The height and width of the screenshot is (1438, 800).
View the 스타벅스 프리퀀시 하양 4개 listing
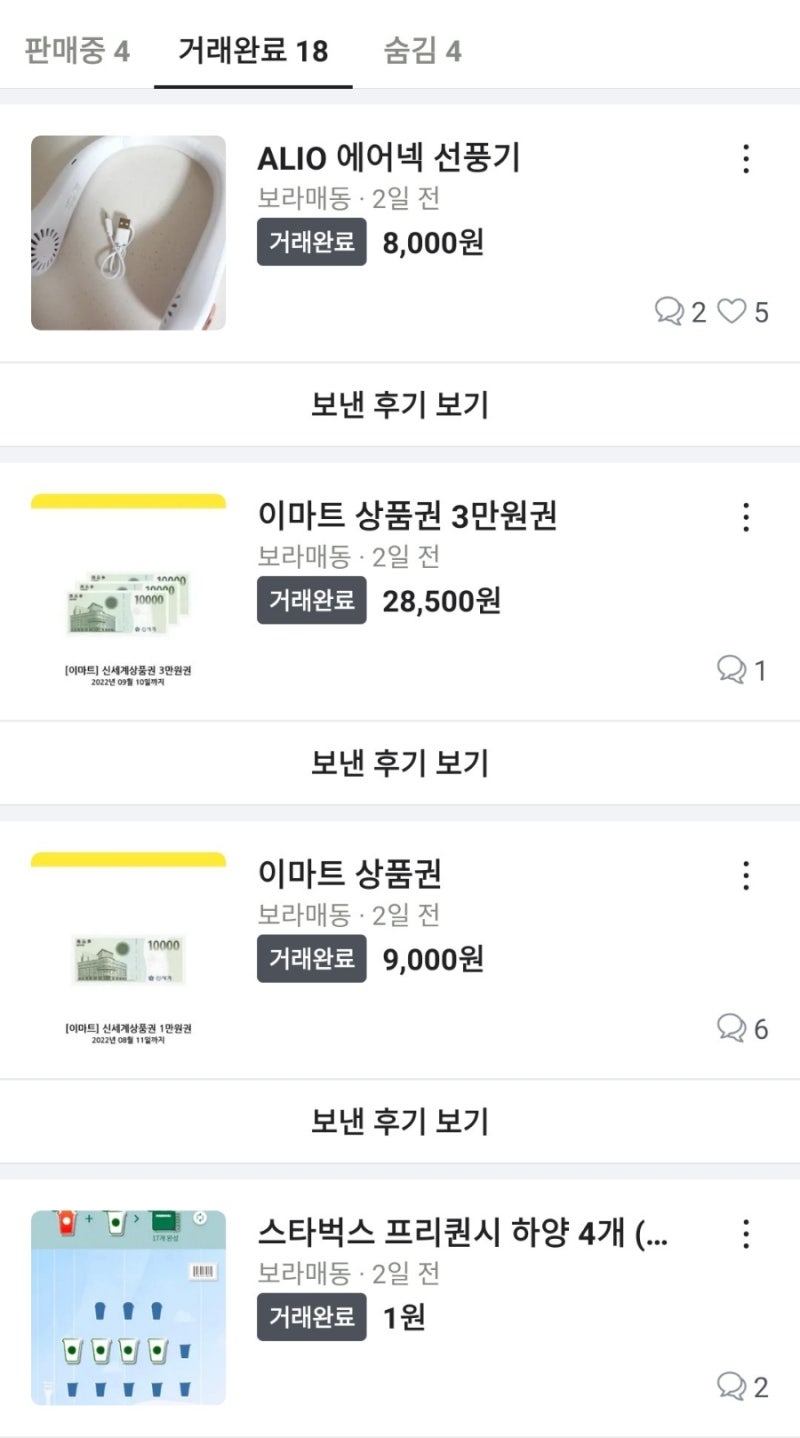coord(462,1234)
